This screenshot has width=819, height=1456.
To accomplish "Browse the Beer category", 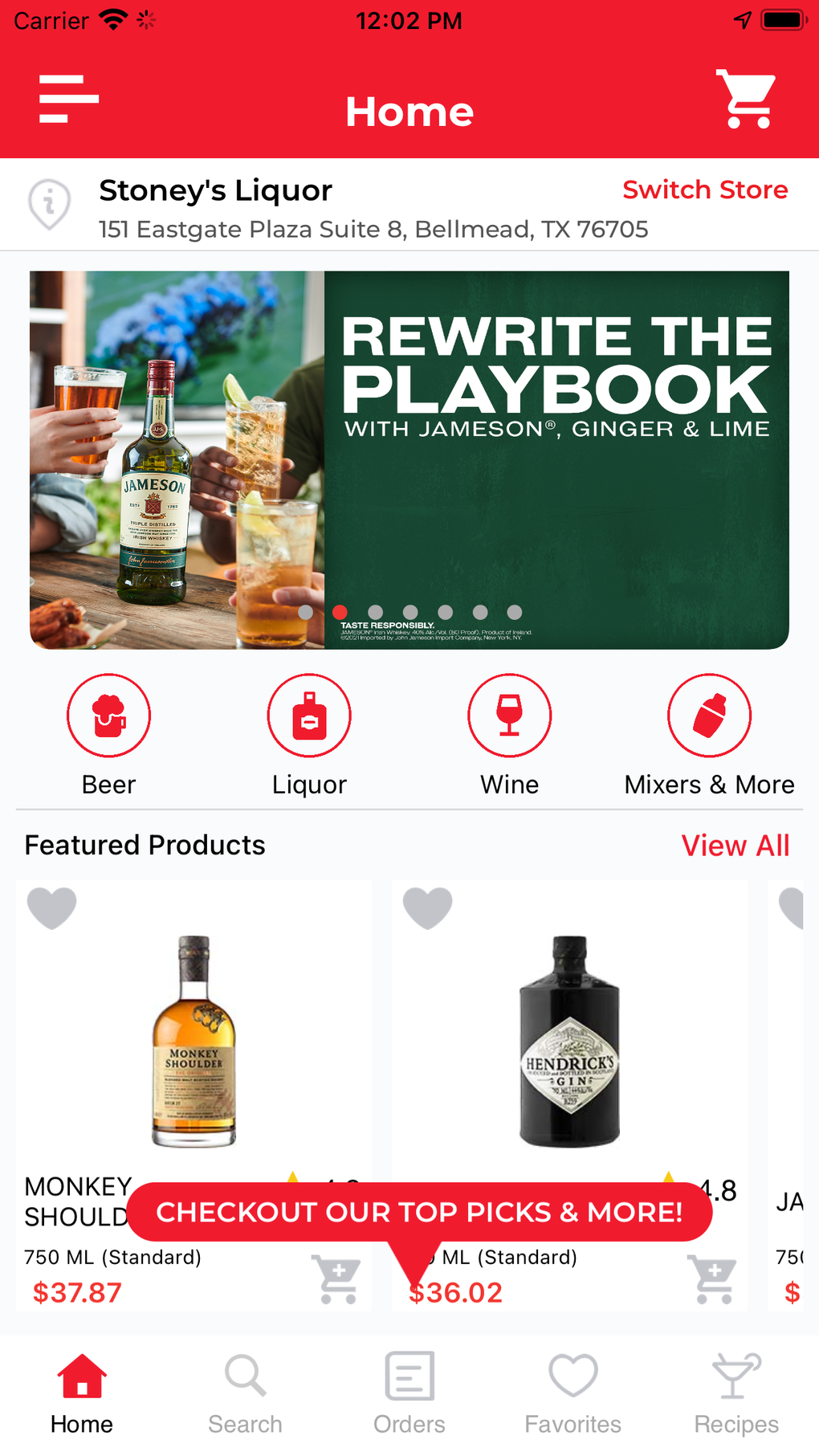I will [x=108, y=716].
